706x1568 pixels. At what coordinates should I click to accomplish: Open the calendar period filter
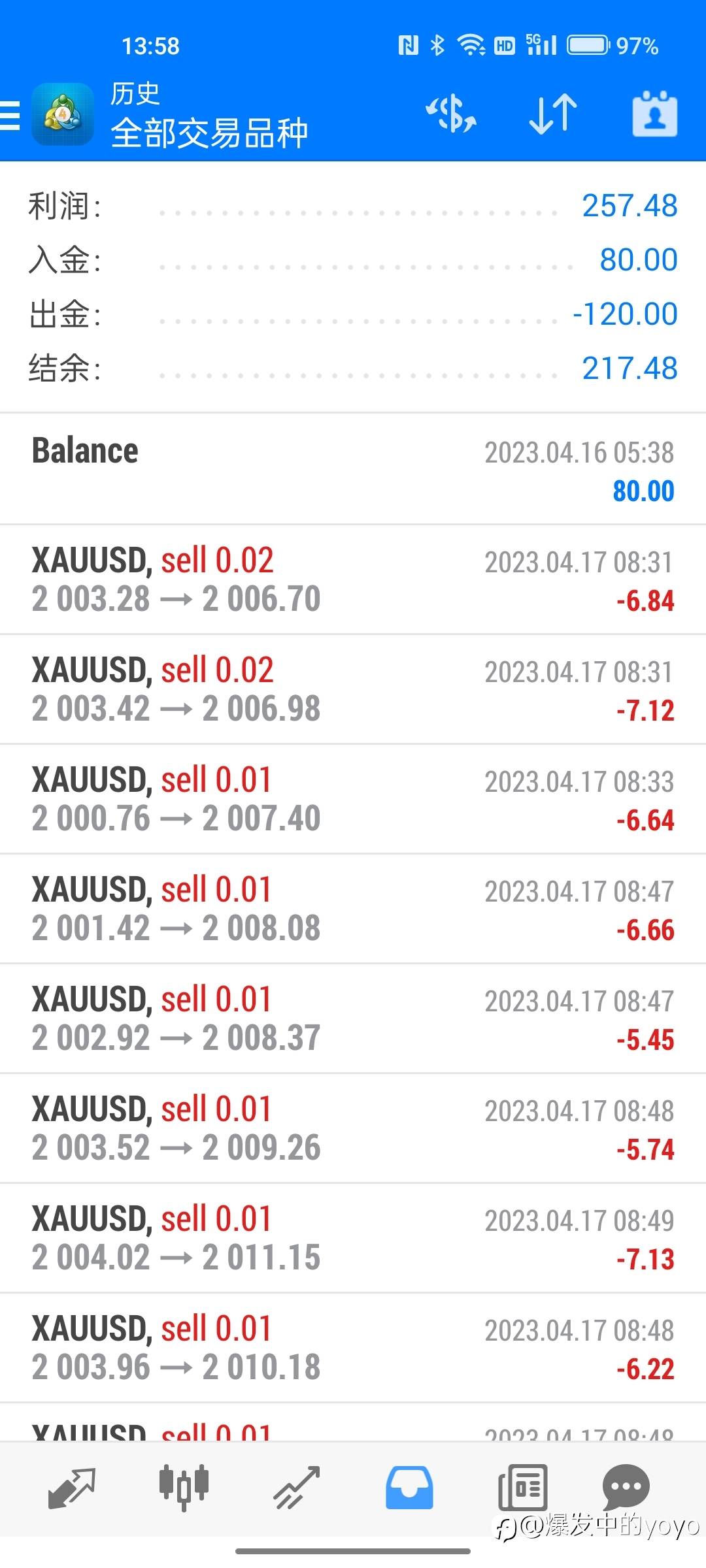(654, 114)
